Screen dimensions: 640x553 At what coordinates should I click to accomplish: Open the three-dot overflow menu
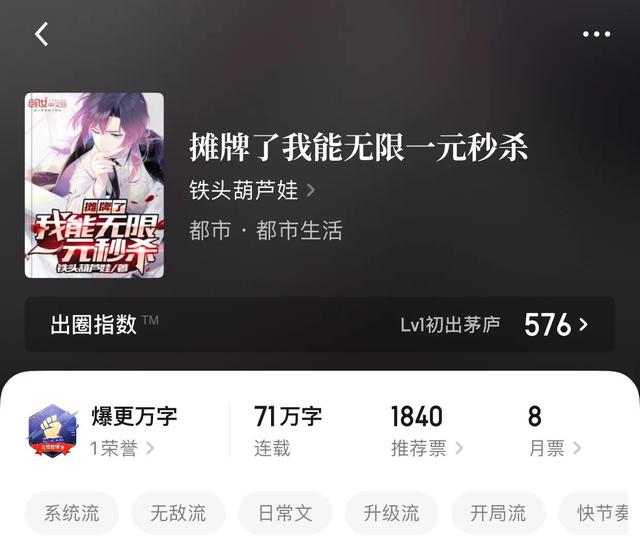click(596, 34)
